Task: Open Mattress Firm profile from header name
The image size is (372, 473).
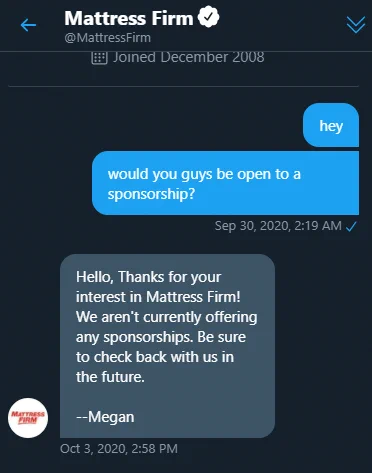Action: pos(129,18)
